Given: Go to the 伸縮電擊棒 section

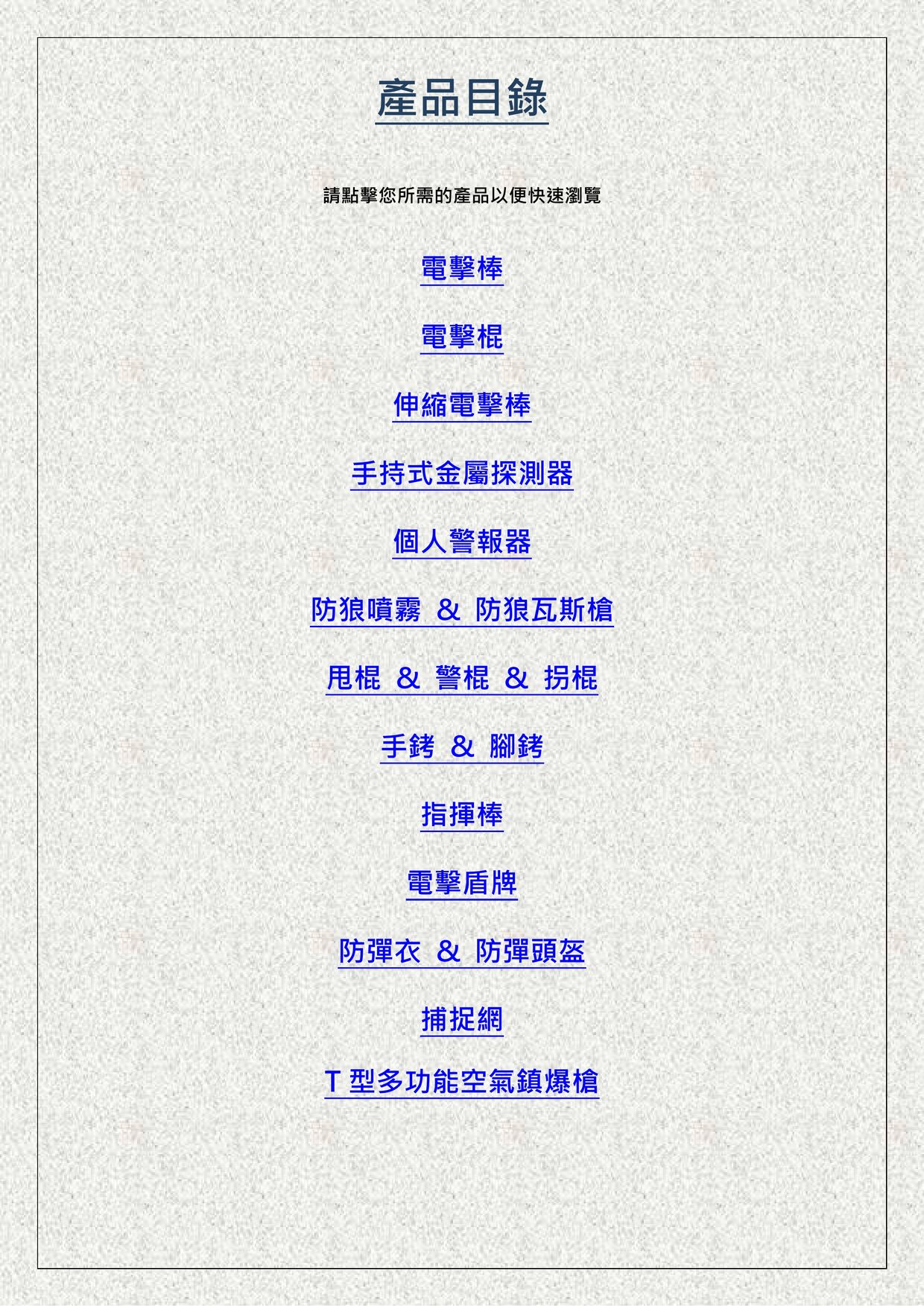Looking at the screenshot, I should point(461,405).
